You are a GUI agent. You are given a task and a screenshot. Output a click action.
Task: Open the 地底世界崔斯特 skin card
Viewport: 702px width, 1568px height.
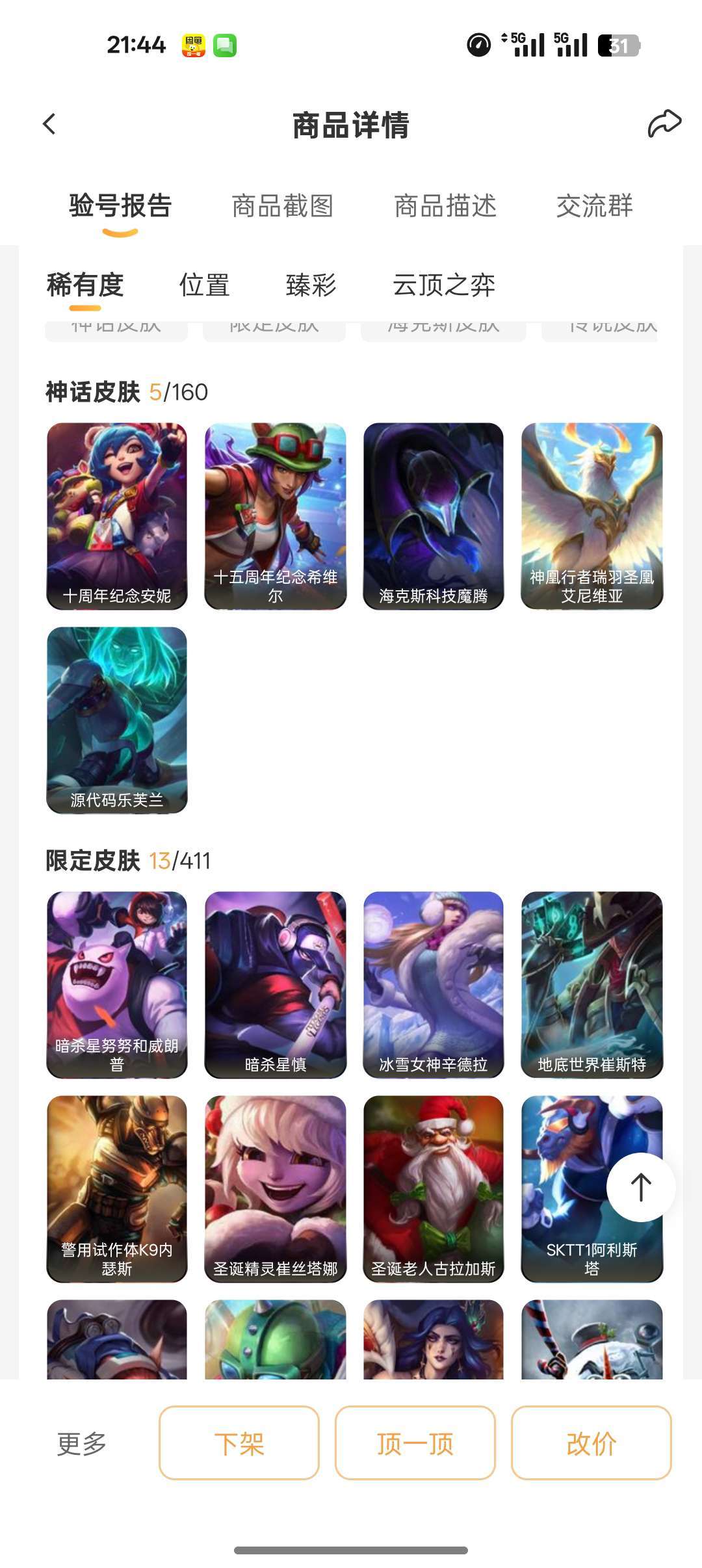pyautogui.click(x=591, y=984)
